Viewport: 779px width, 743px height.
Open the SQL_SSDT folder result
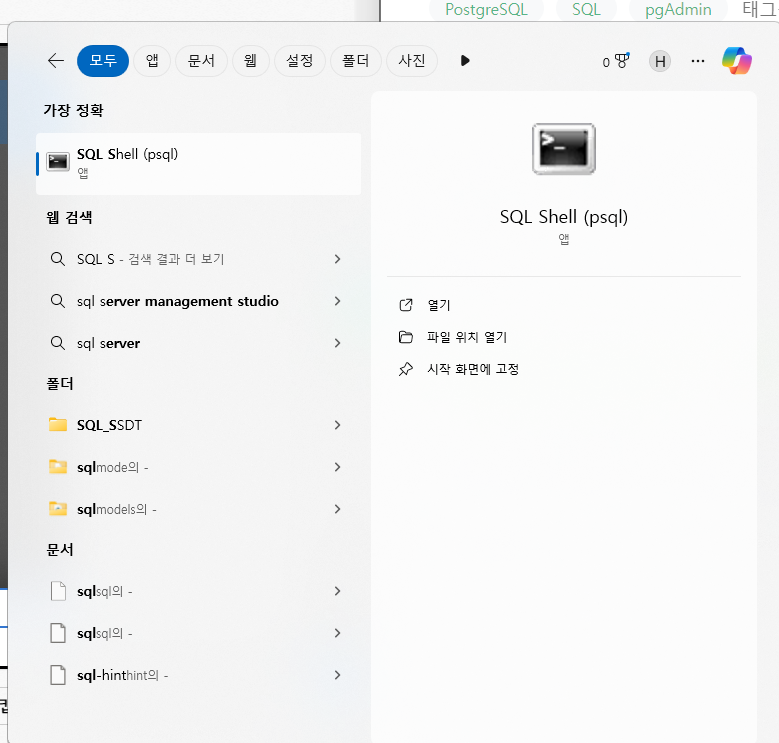[x=198, y=425]
